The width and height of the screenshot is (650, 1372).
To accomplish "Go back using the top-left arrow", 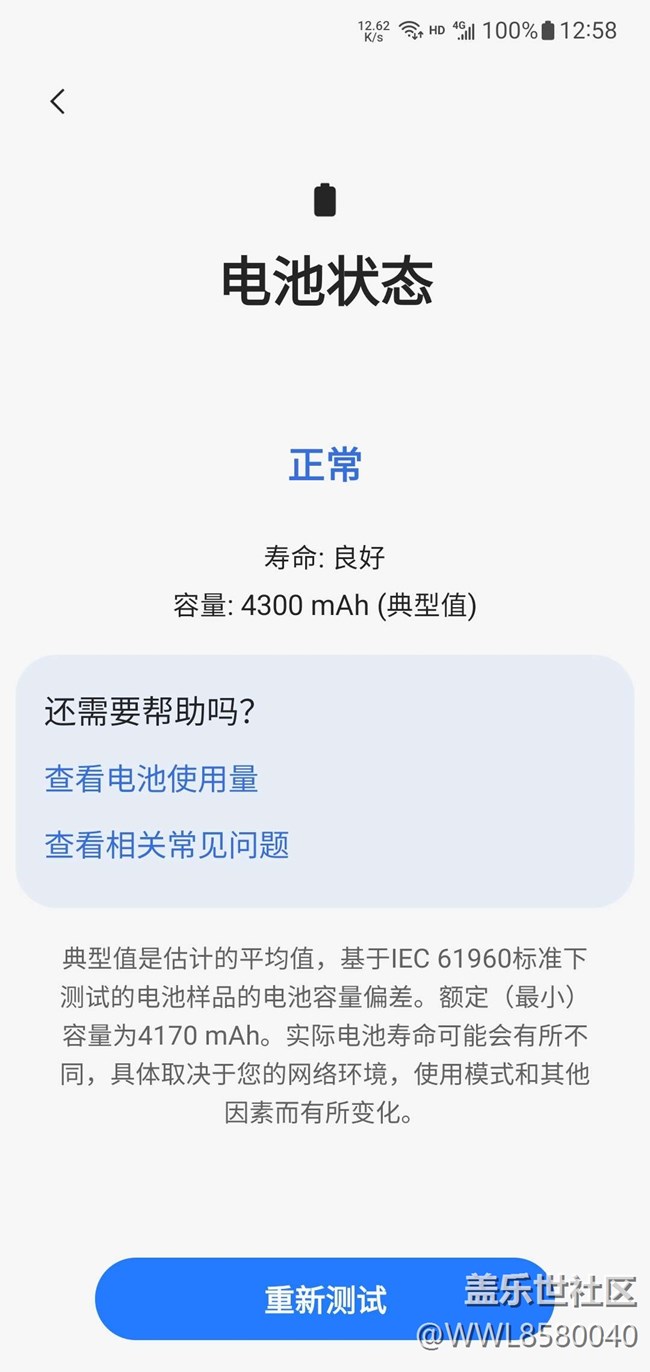I will 58,101.
